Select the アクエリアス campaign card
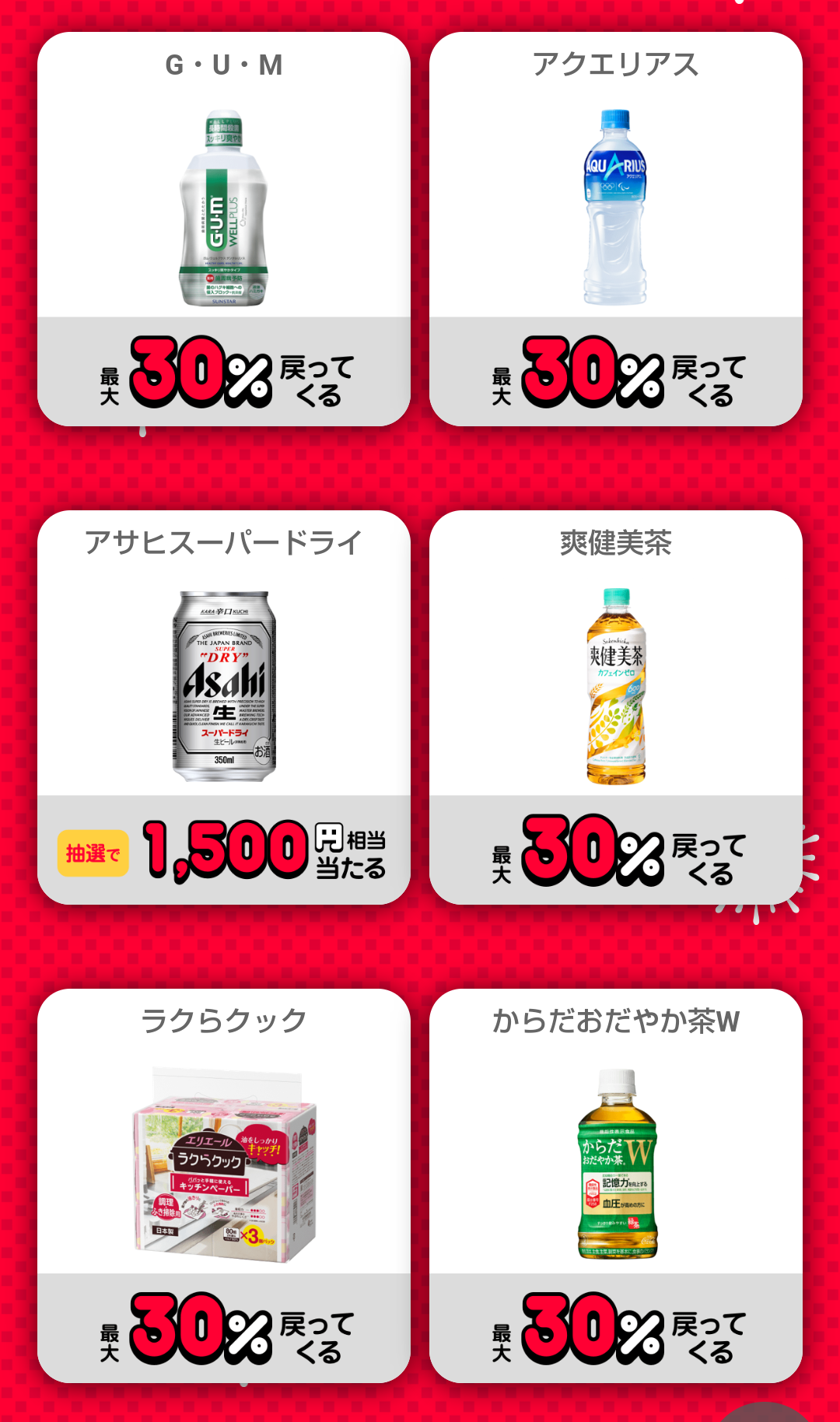Screen dimensions: 840x1422 click(x=615, y=229)
